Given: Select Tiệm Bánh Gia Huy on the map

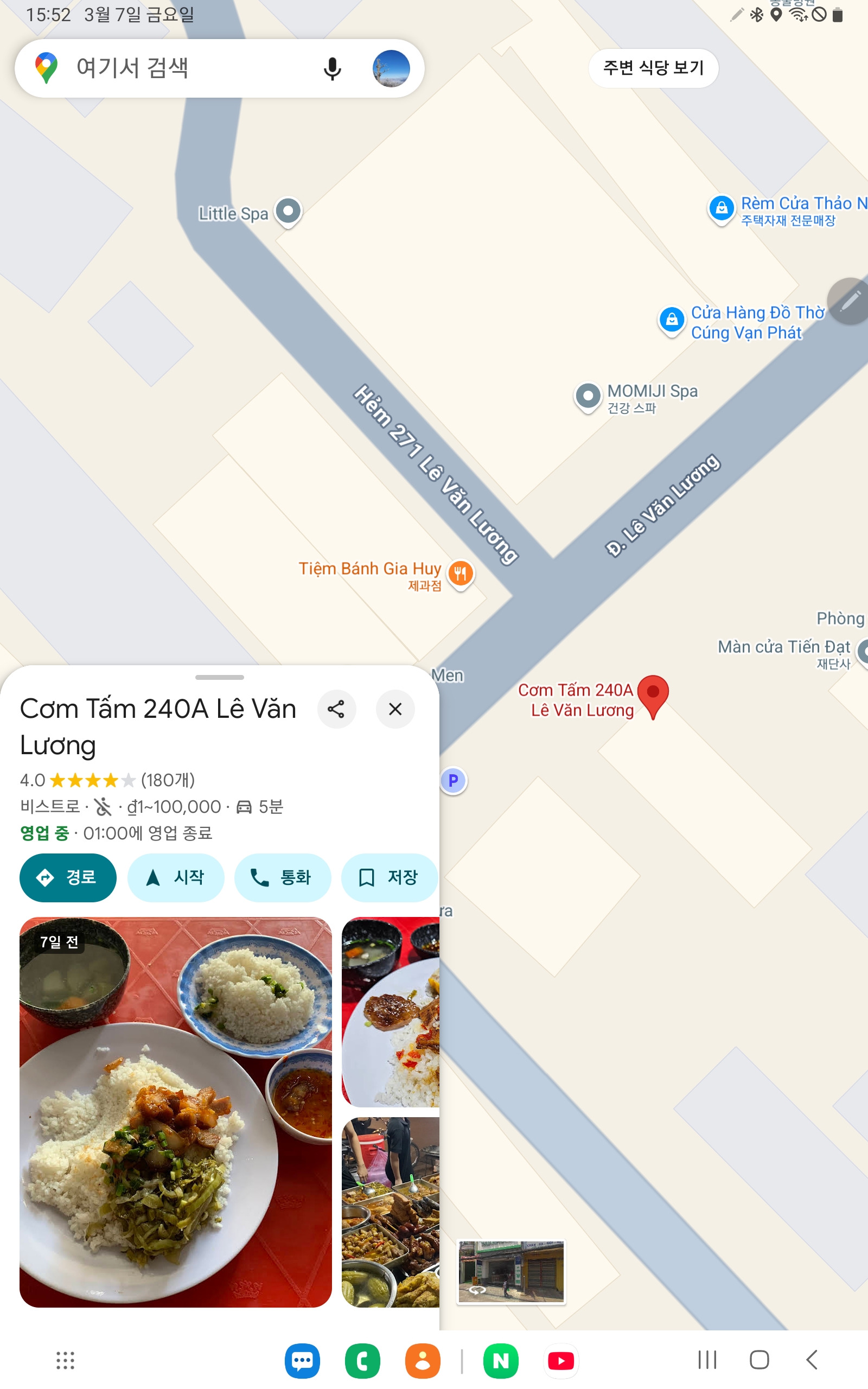Looking at the screenshot, I should 461,573.
